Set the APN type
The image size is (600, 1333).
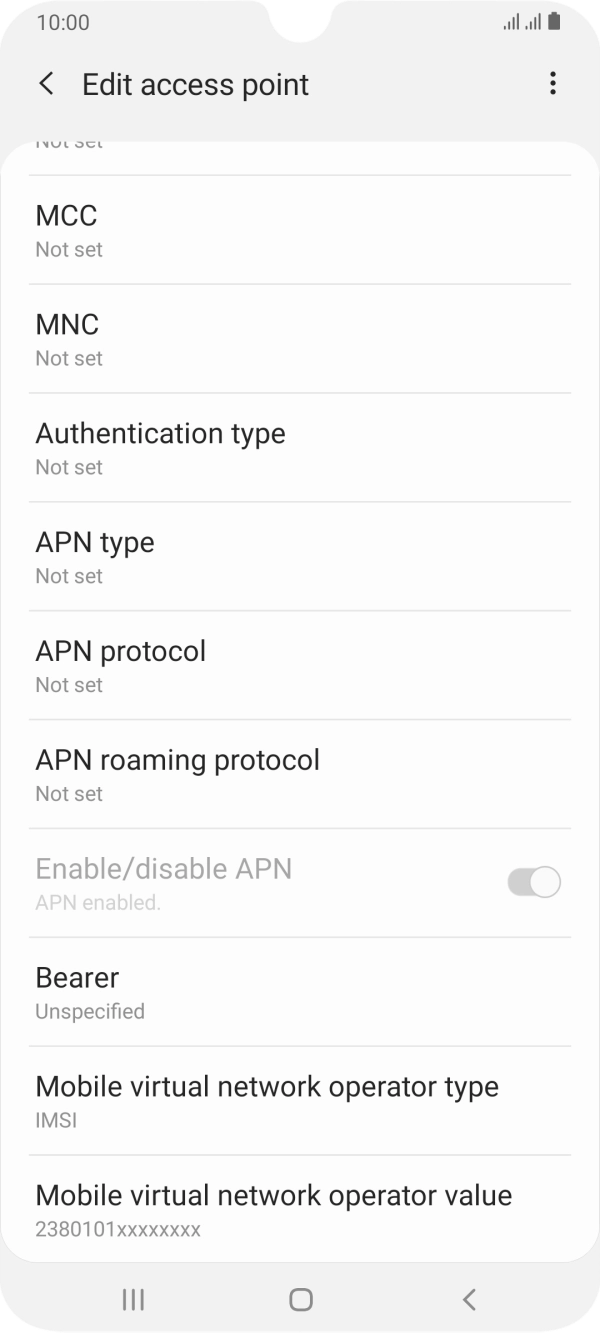(x=300, y=557)
